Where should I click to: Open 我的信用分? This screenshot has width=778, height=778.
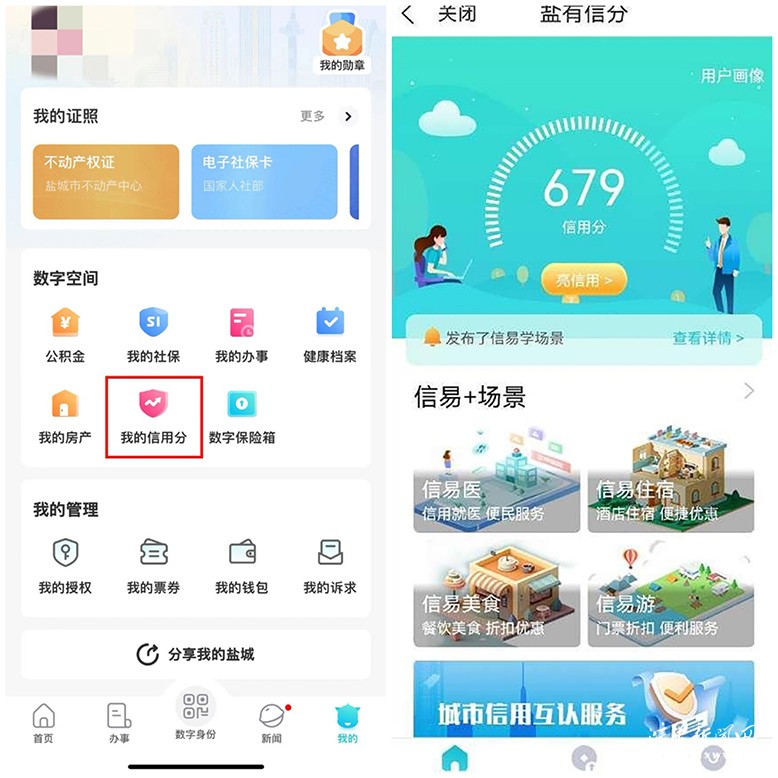154,416
